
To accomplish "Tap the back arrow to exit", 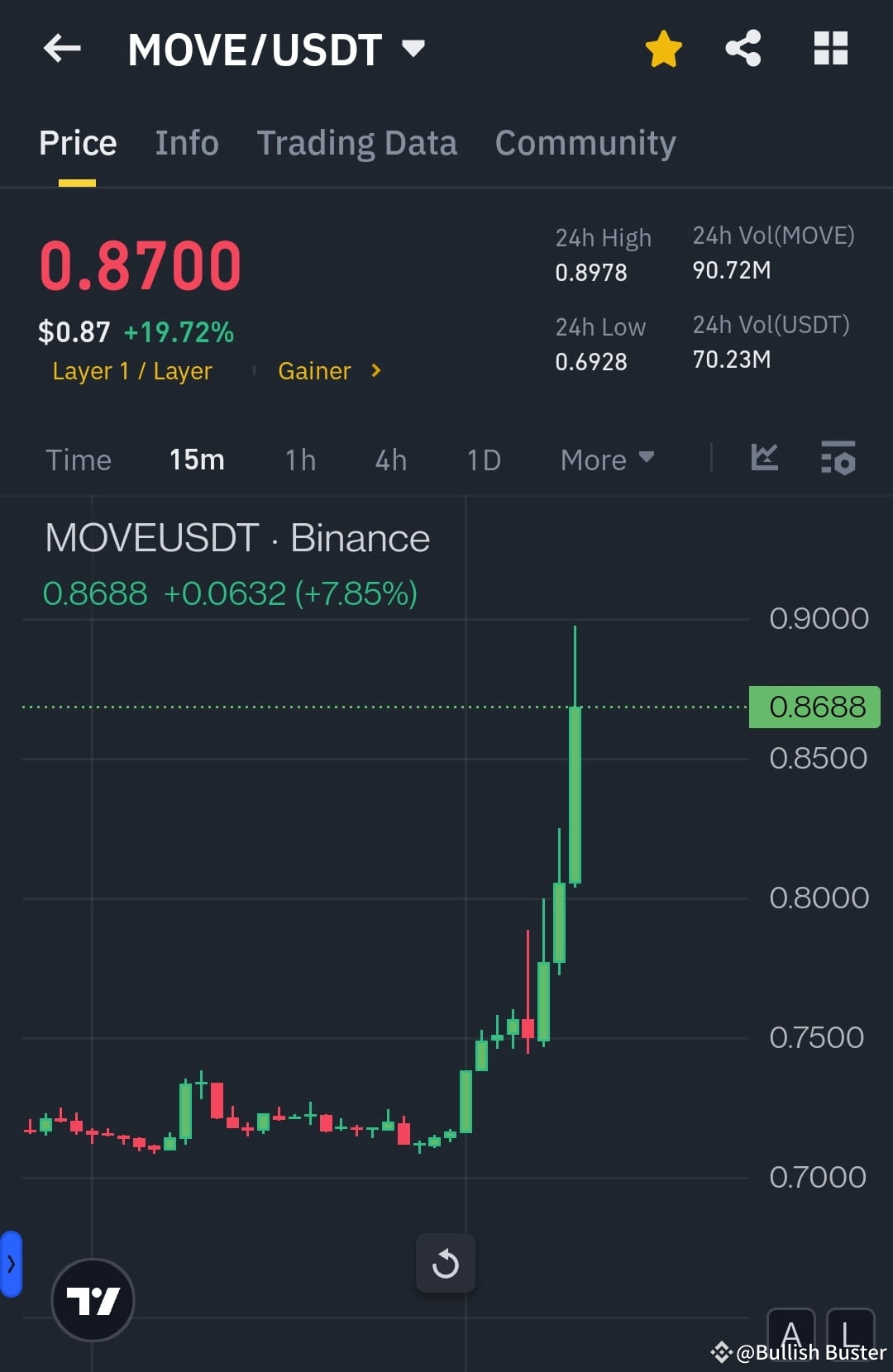I will point(60,48).
